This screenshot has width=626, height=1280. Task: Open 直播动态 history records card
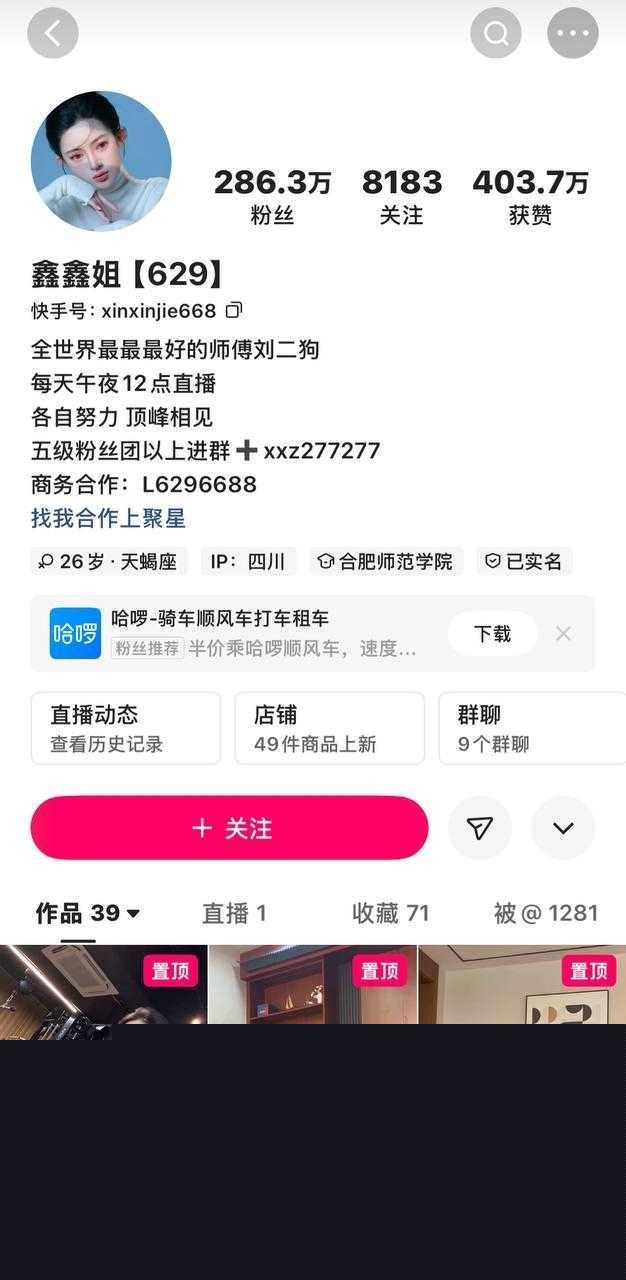[x=126, y=728]
